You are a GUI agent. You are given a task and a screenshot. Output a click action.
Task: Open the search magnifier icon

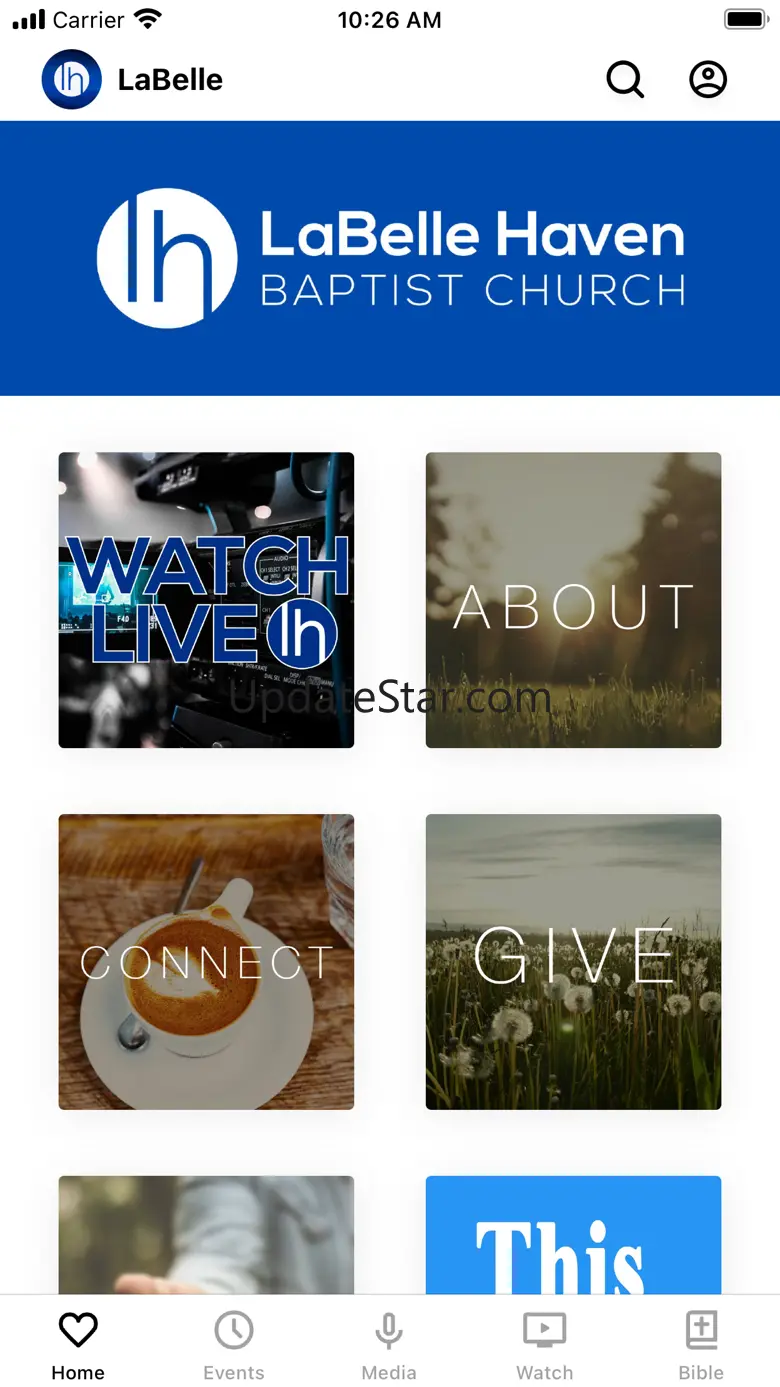point(625,79)
